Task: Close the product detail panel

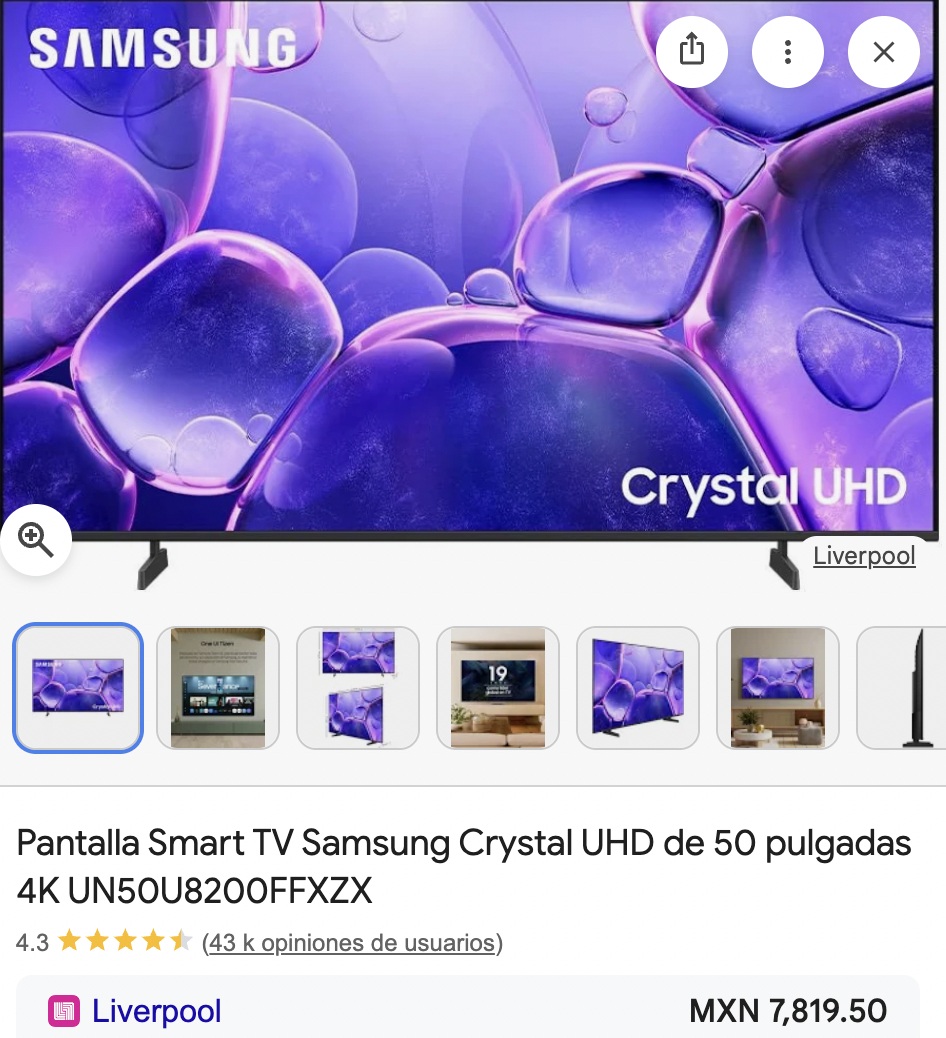Action: click(x=883, y=51)
